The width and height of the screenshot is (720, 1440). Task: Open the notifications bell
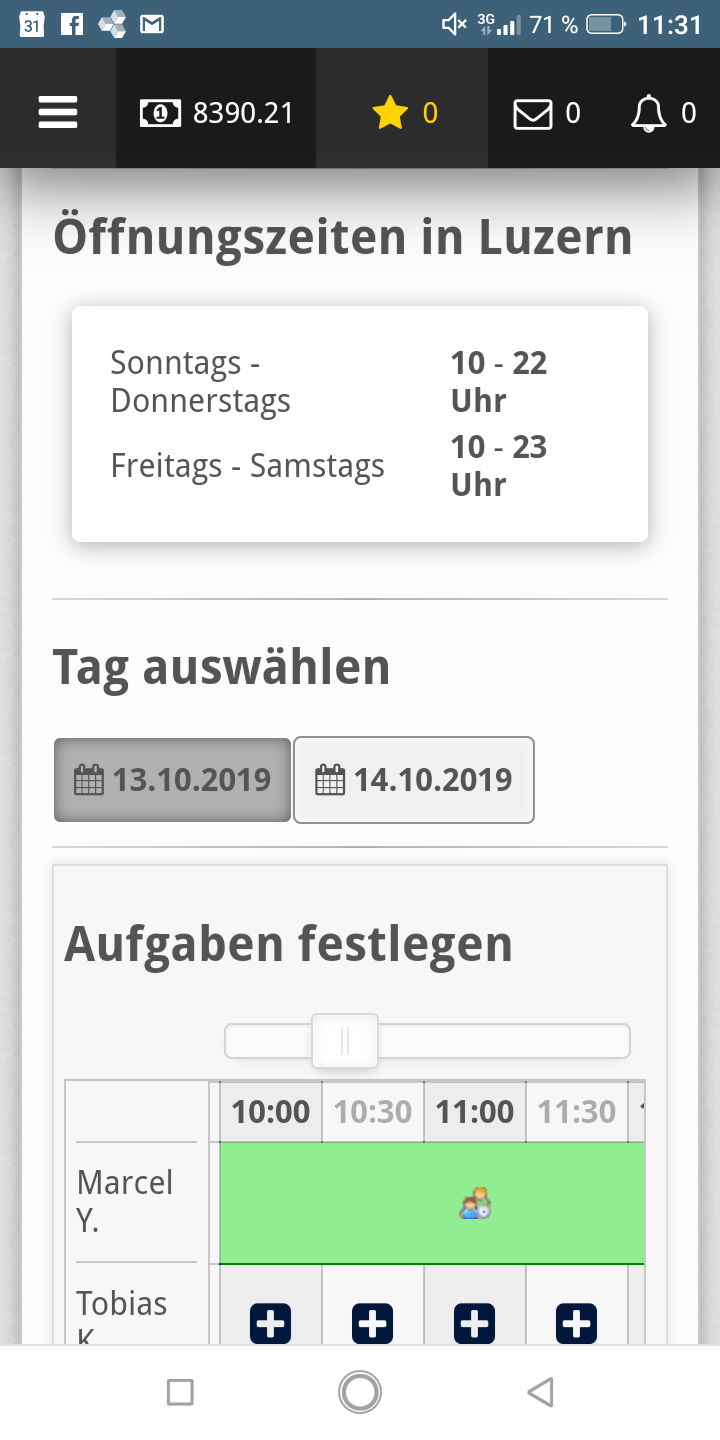click(x=662, y=113)
